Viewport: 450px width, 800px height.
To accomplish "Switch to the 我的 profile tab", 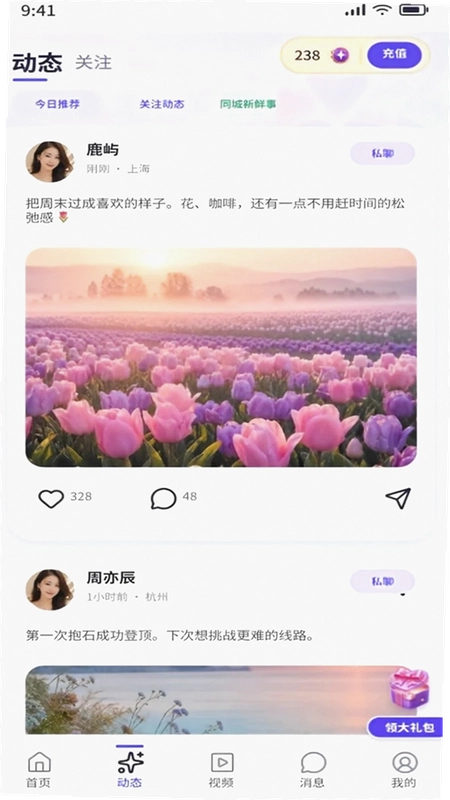I will click(404, 769).
